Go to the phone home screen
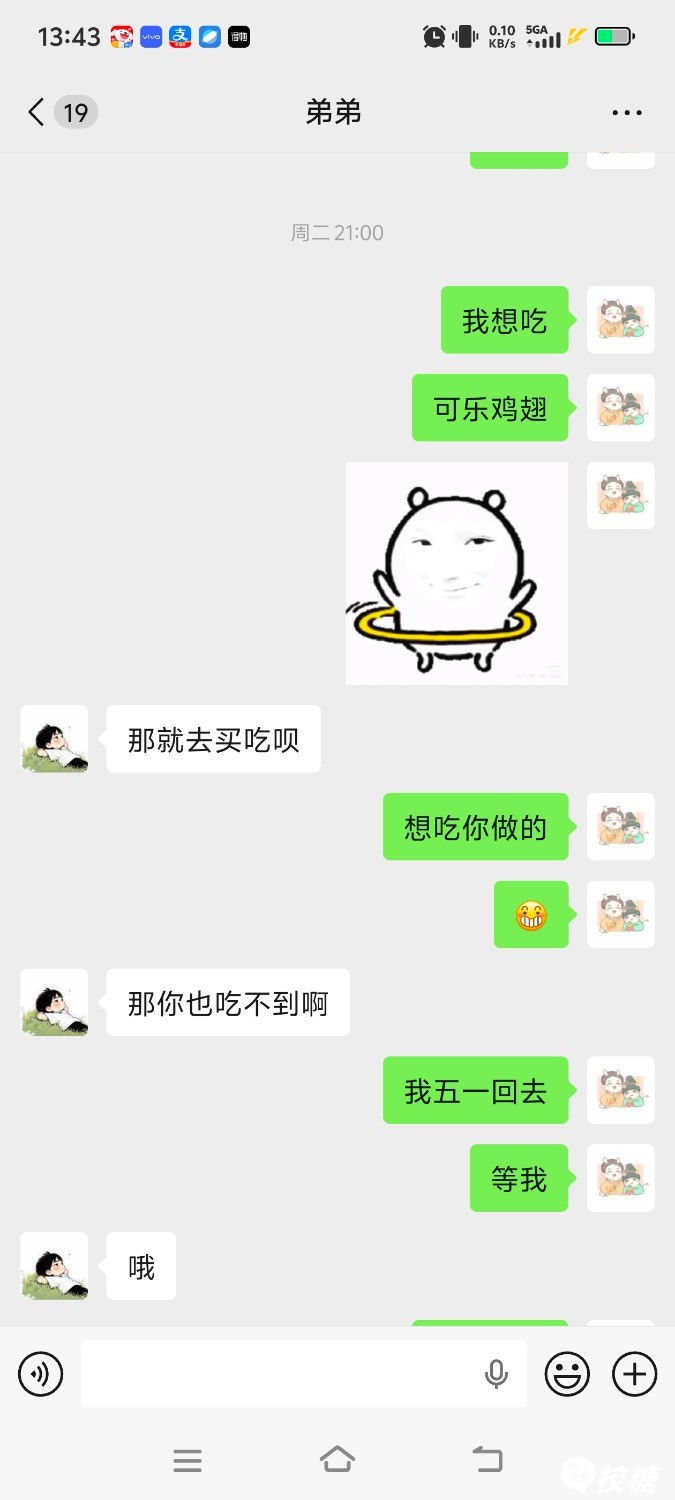 (337, 1460)
